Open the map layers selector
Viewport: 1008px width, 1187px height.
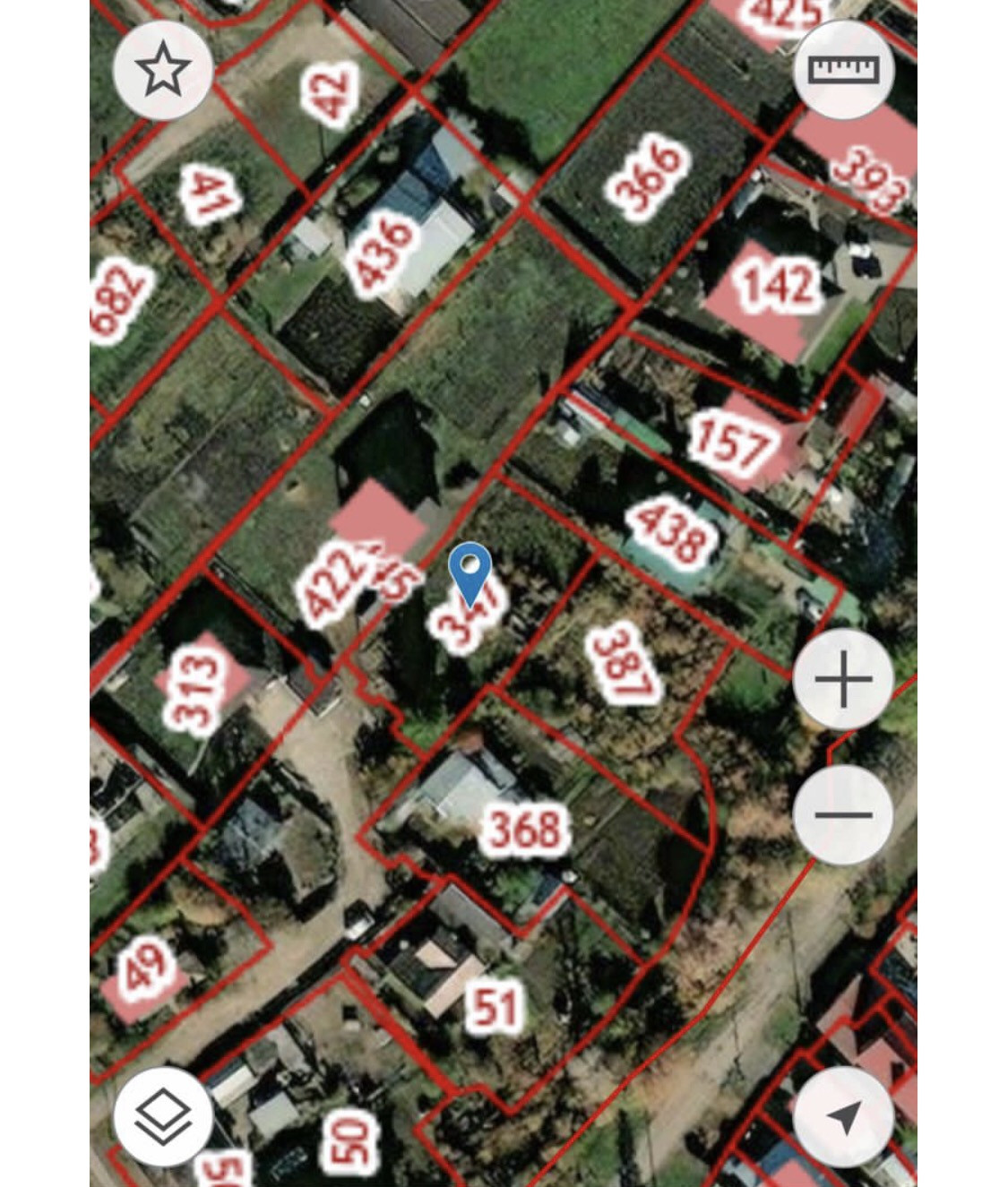163,1116
